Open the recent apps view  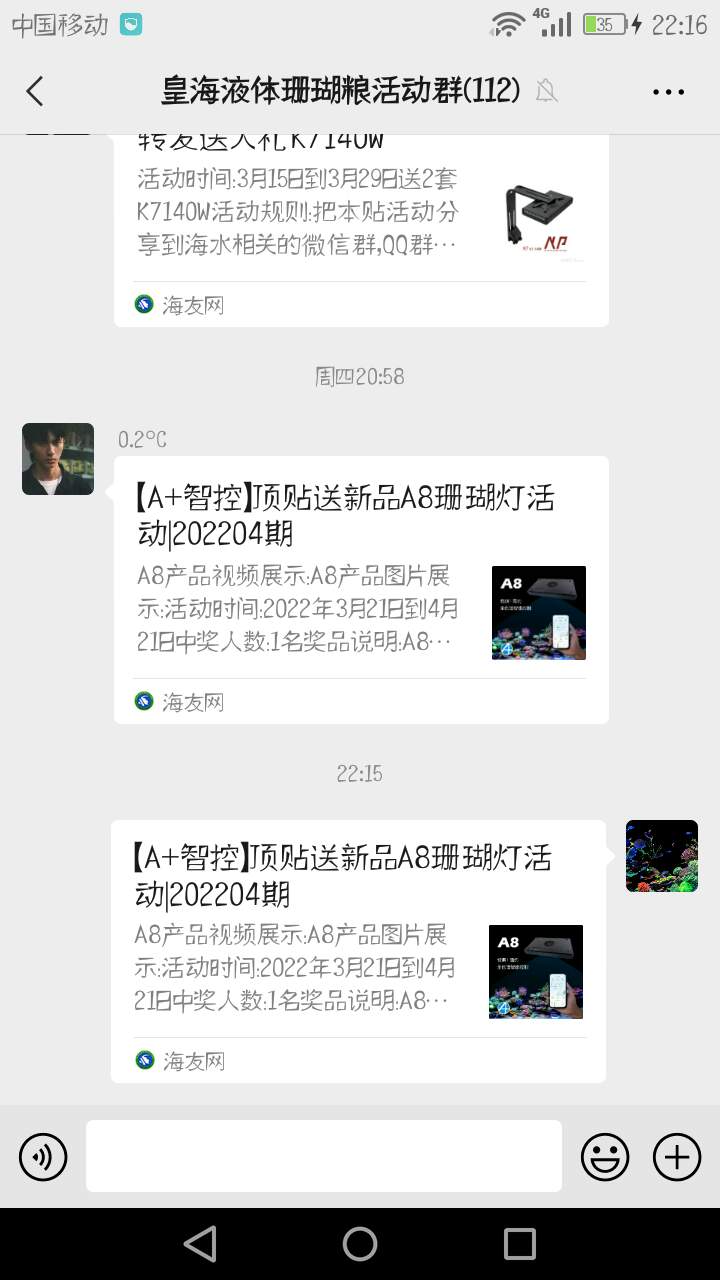519,1244
